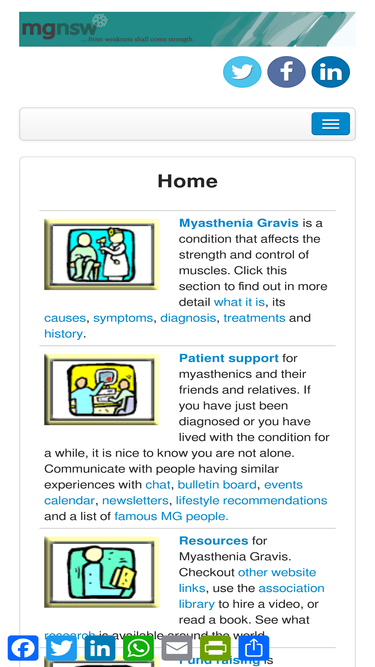Viewport: 375px width, 667px height.
Task: Open the Patient support link
Action: (x=229, y=358)
